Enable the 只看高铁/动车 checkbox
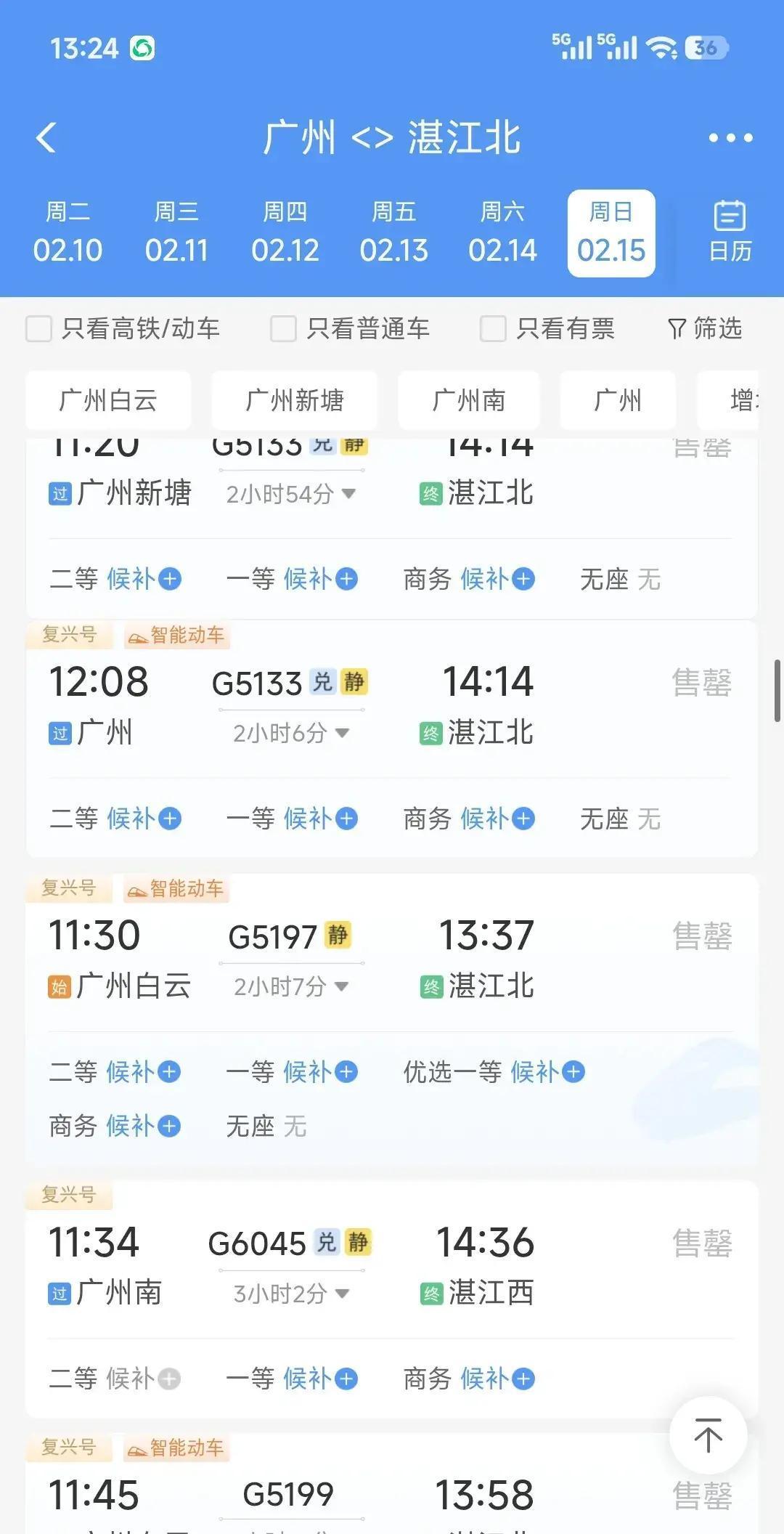The height and width of the screenshot is (1534, 784). click(x=38, y=328)
